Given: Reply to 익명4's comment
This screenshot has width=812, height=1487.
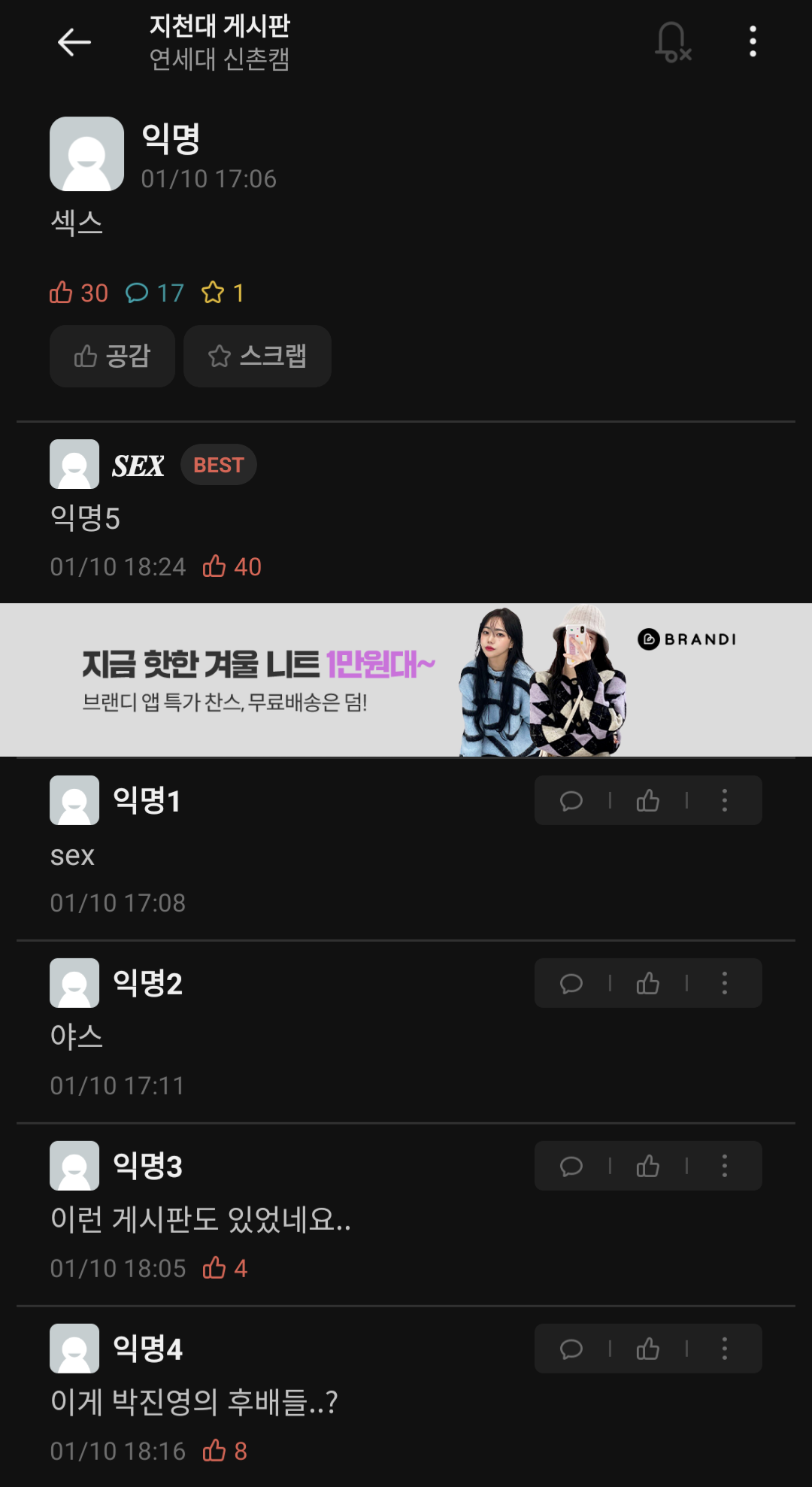Looking at the screenshot, I should click(x=571, y=1349).
